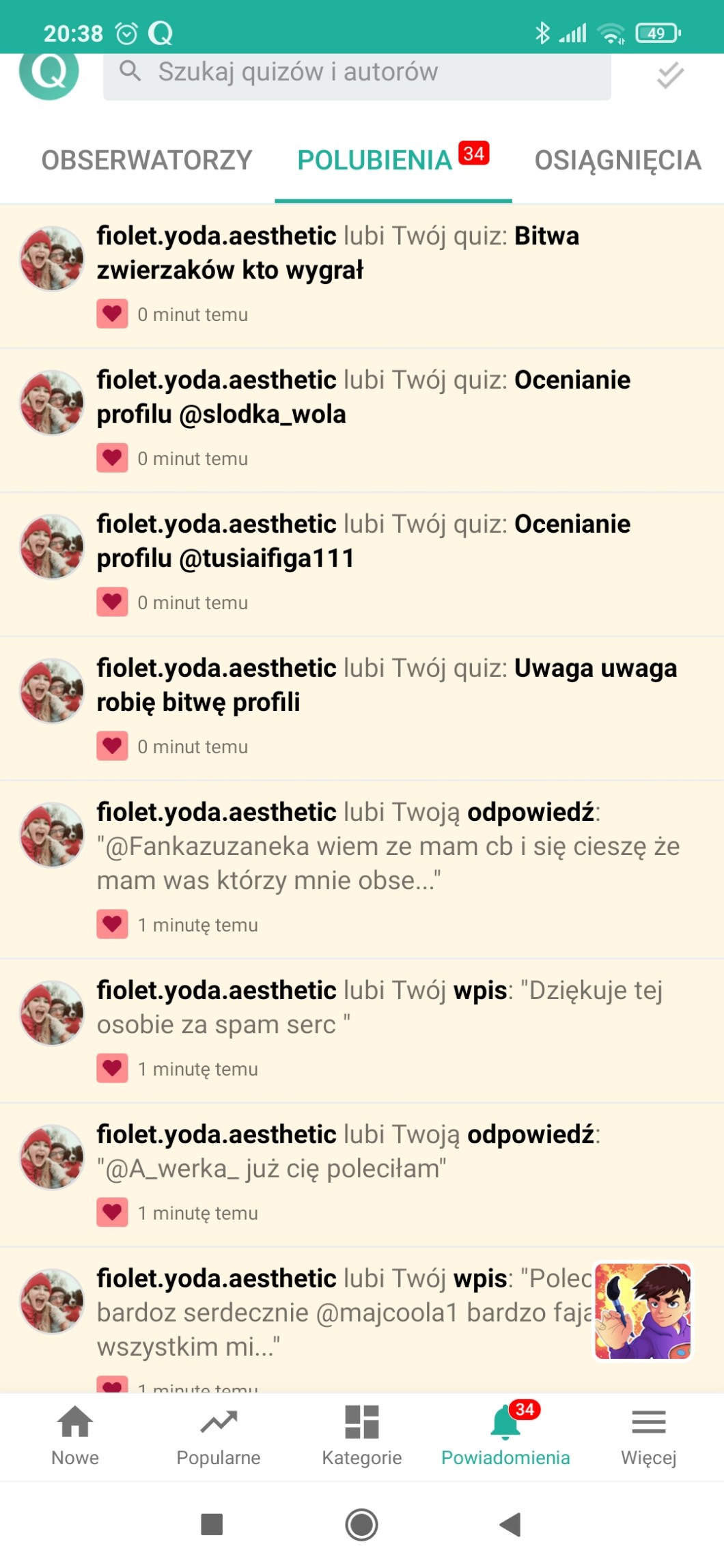Tap the floating game ad with painter boy

[x=643, y=1311]
